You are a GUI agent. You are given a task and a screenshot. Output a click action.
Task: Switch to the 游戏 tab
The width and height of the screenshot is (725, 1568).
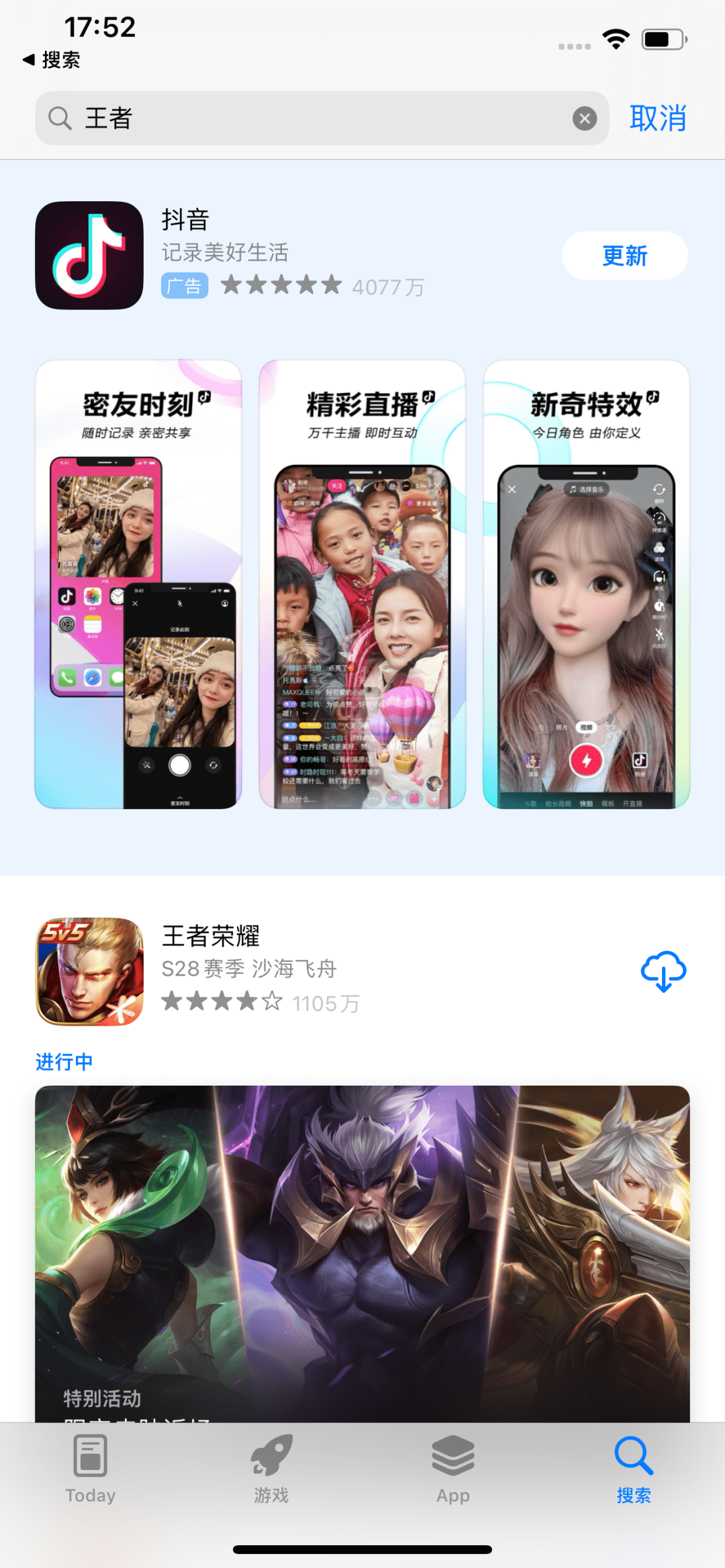pos(271,1469)
